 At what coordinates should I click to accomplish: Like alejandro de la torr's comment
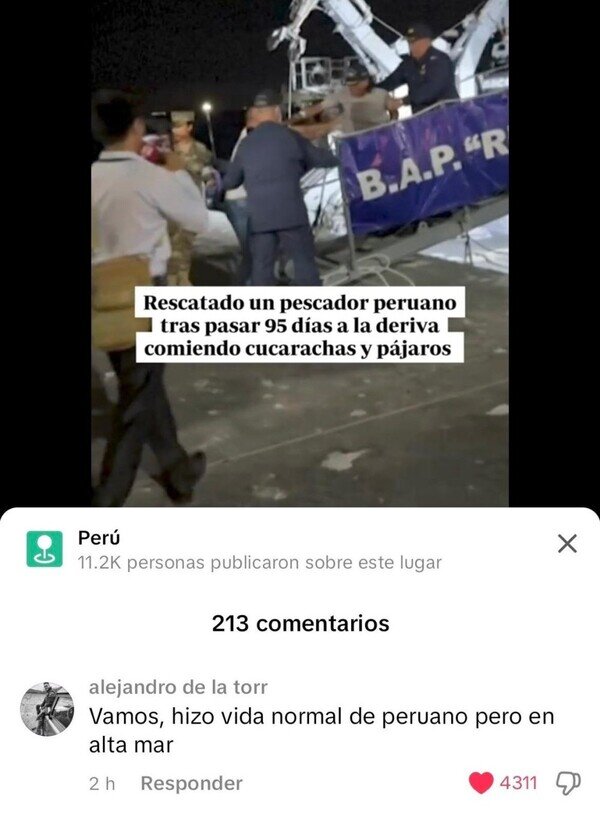point(482,783)
